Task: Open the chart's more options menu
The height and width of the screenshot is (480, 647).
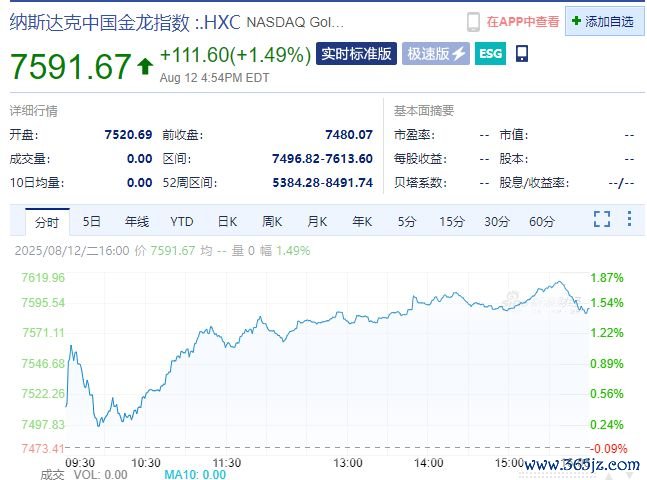Action: [x=629, y=220]
